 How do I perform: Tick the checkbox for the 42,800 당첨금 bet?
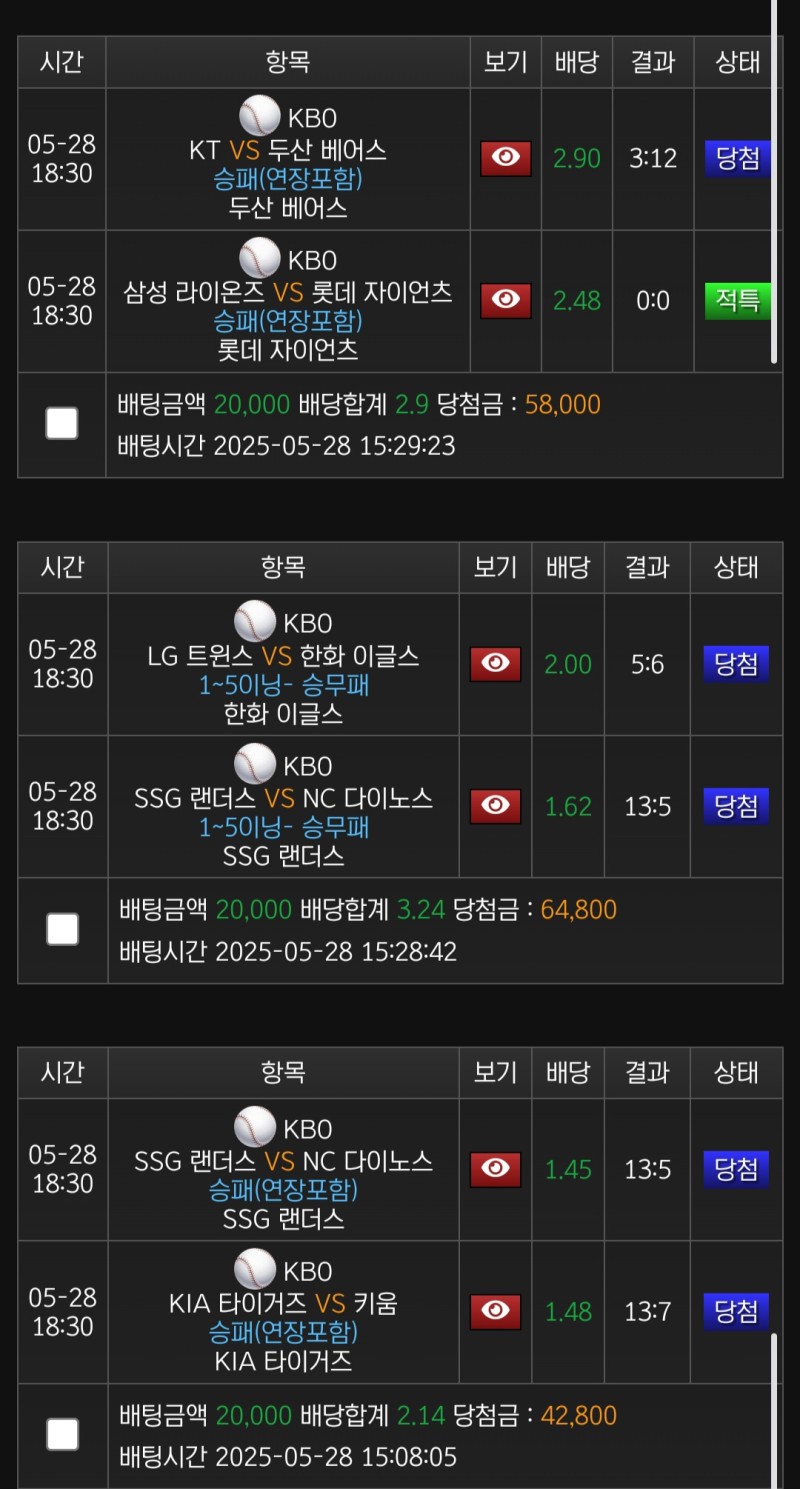click(x=62, y=1435)
